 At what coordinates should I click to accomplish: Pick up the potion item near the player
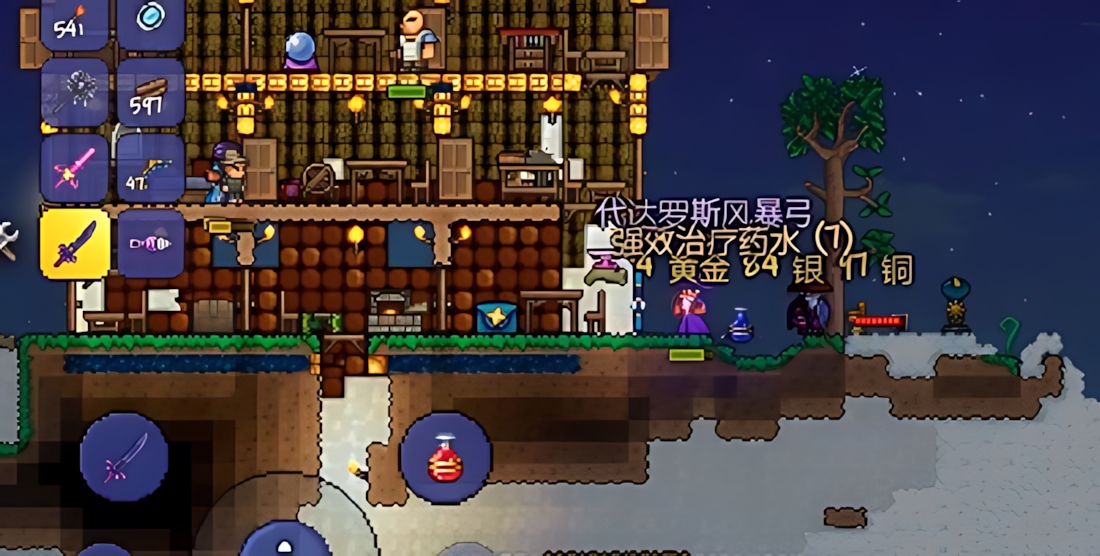pyautogui.click(x=740, y=326)
